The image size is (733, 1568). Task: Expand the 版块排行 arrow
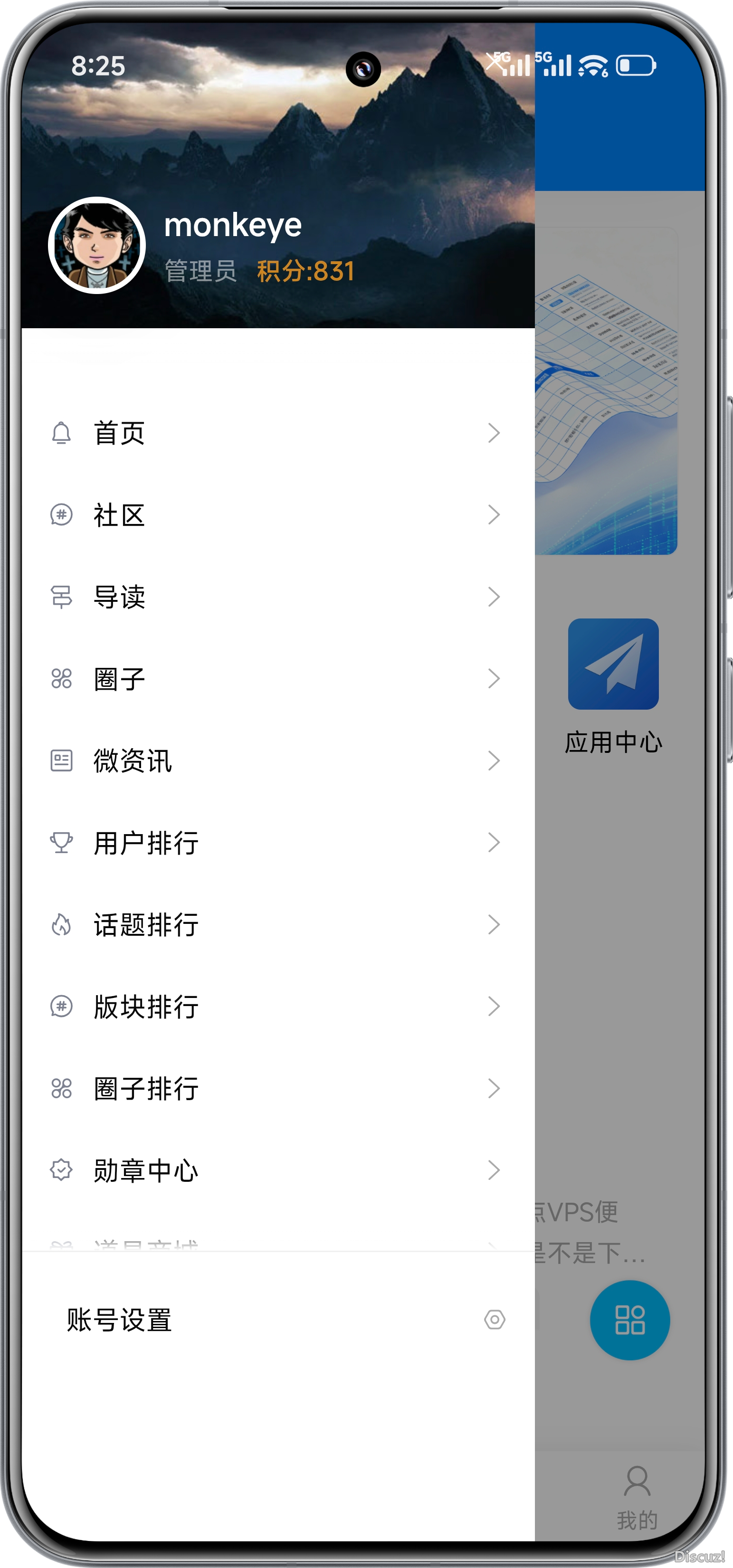[x=495, y=1006]
